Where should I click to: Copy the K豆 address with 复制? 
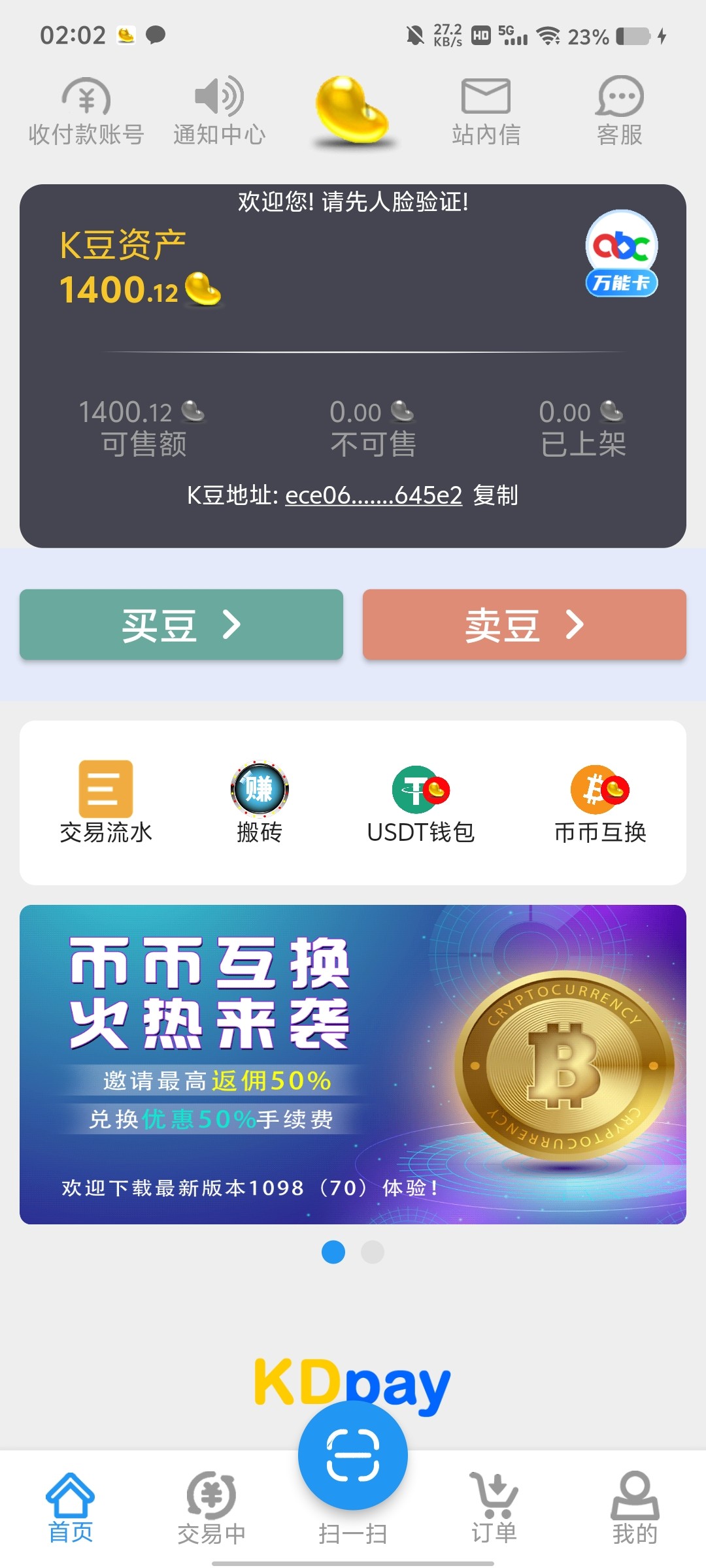[496, 495]
